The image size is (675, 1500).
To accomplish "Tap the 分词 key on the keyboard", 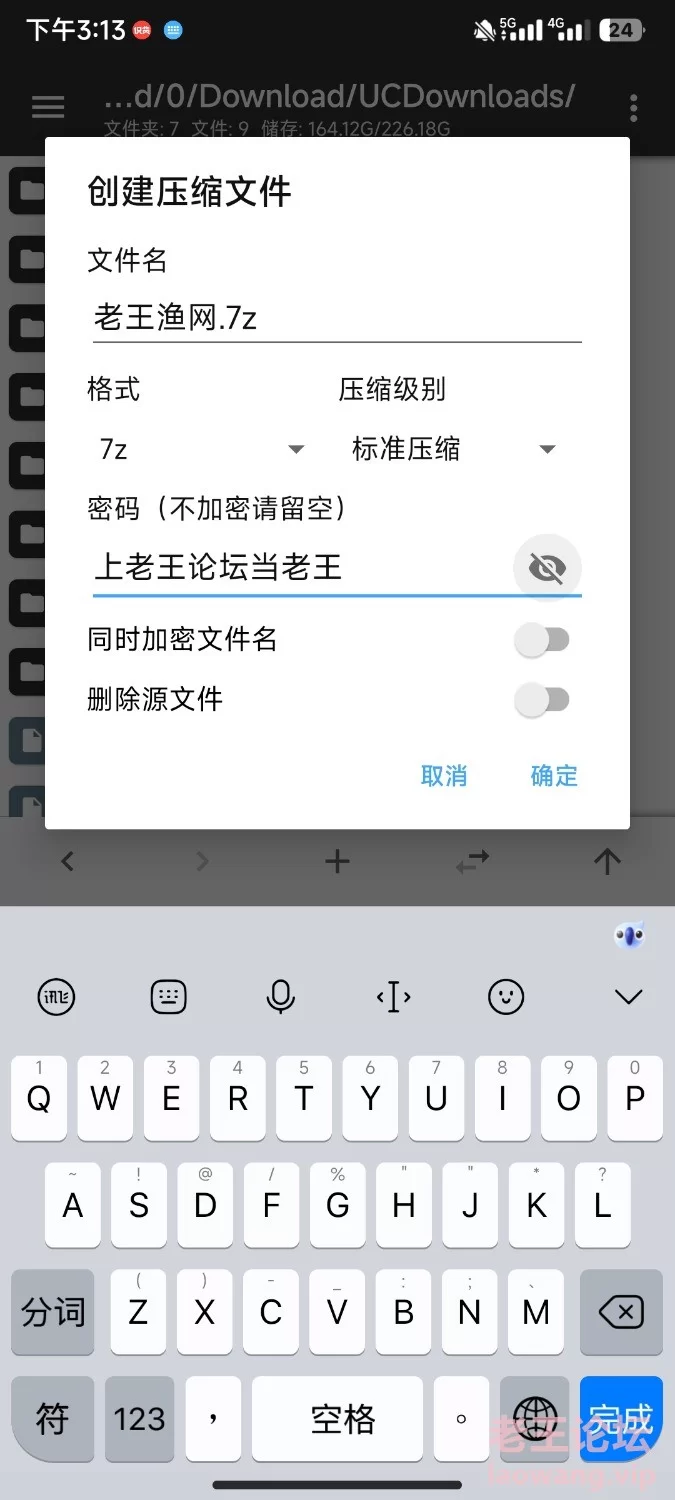I will 52,1312.
